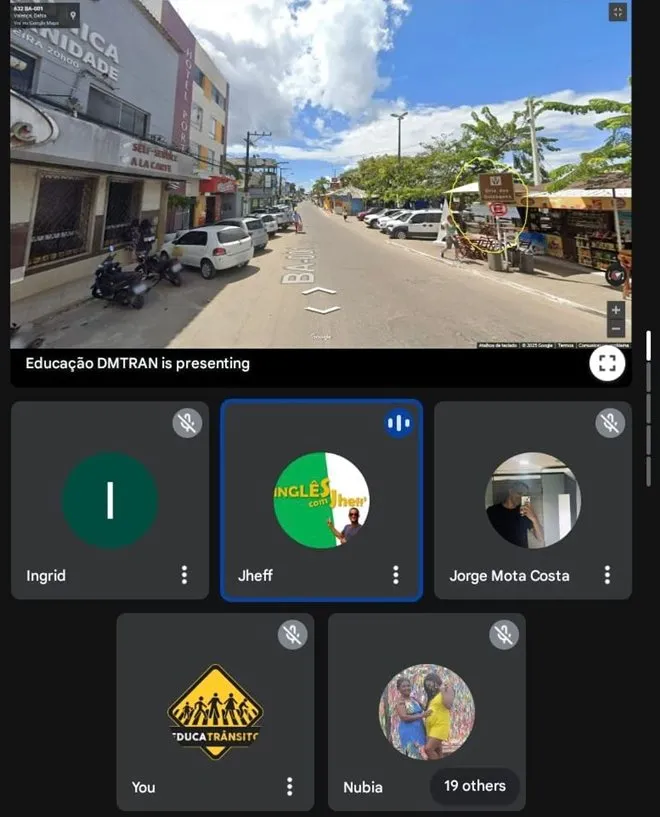Open options menu for Jheff
Screen dimensions: 660x817
[x=396, y=575]
